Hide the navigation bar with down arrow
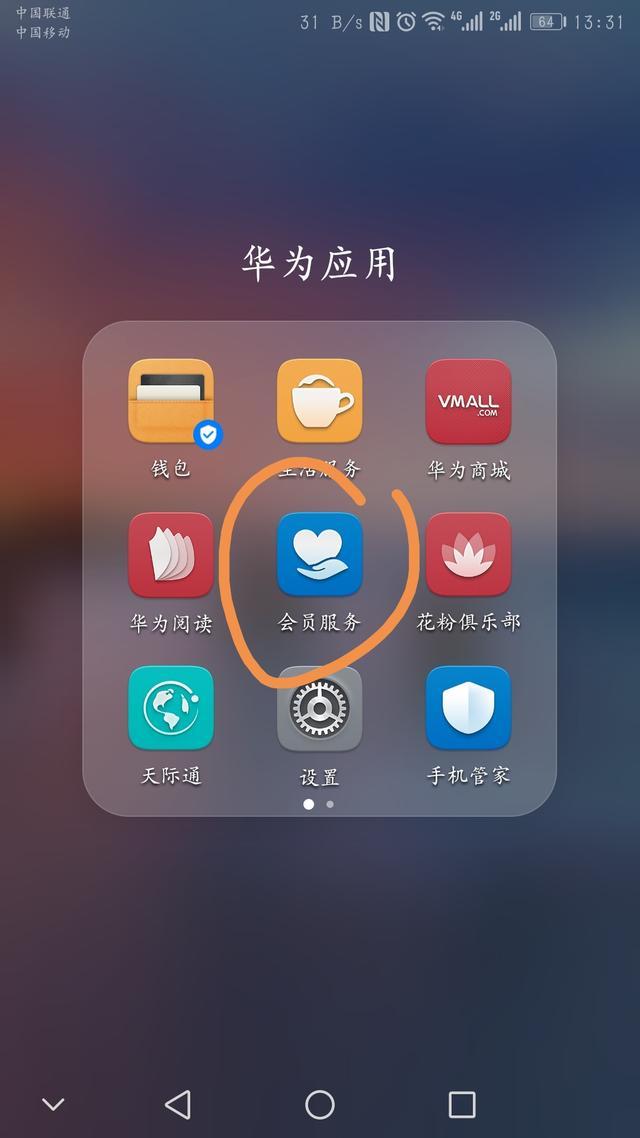Viewport: 640px width, 1138px height. [x=53, y=1104]
